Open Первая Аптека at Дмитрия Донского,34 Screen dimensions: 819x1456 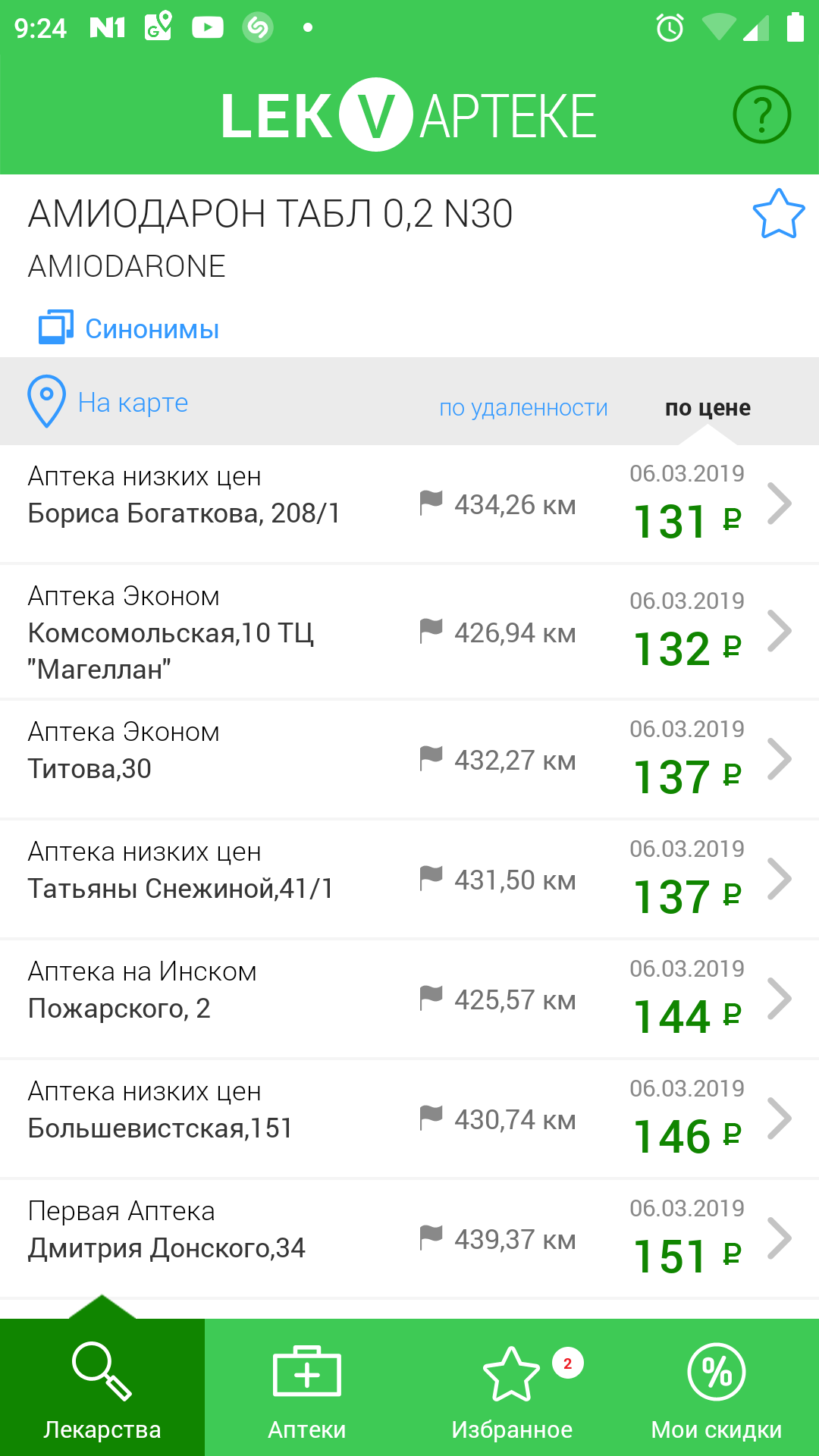(x=409, y=1238)
